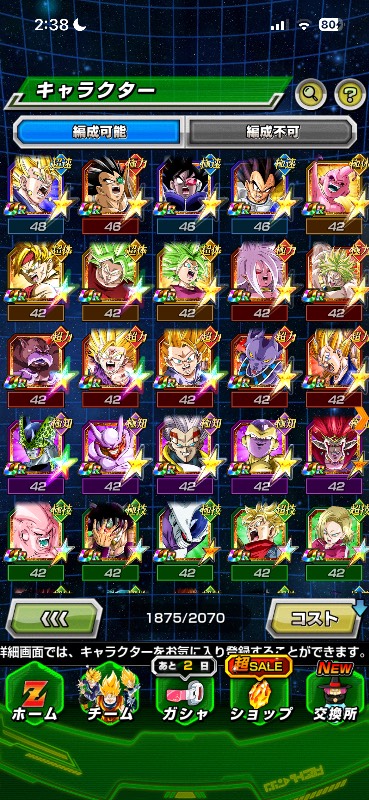The image size is (369, 800).
Task: Tap the green back arrows button
Action: pyautogui.click(x=54, y=618)
